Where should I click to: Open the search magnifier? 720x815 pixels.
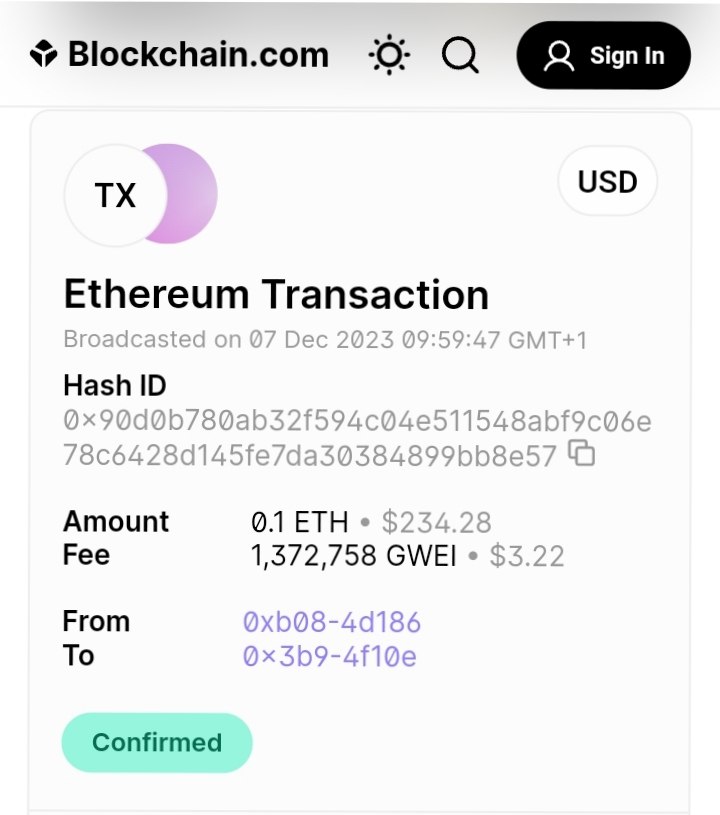pos(460,55)
